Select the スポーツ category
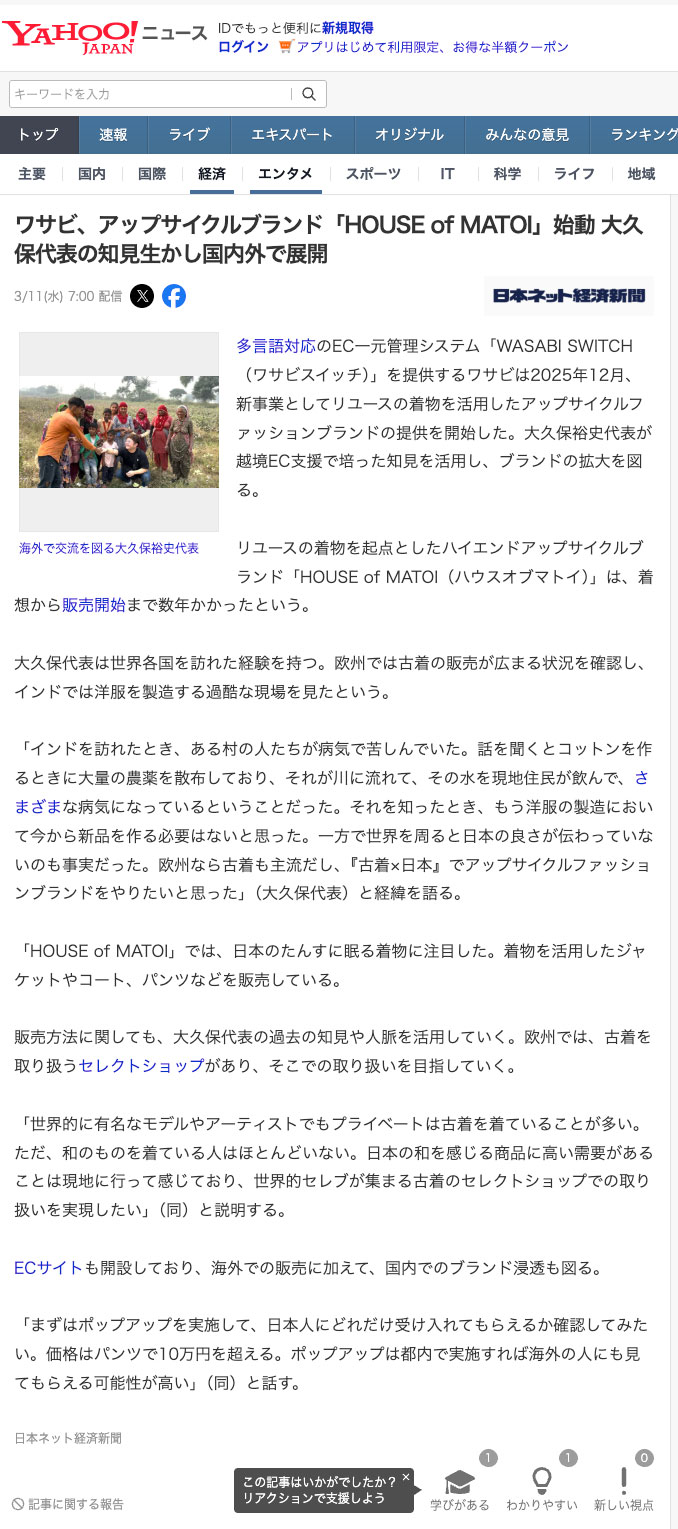Viewport: 678px width, 1529px height. [x=373, y=174]
